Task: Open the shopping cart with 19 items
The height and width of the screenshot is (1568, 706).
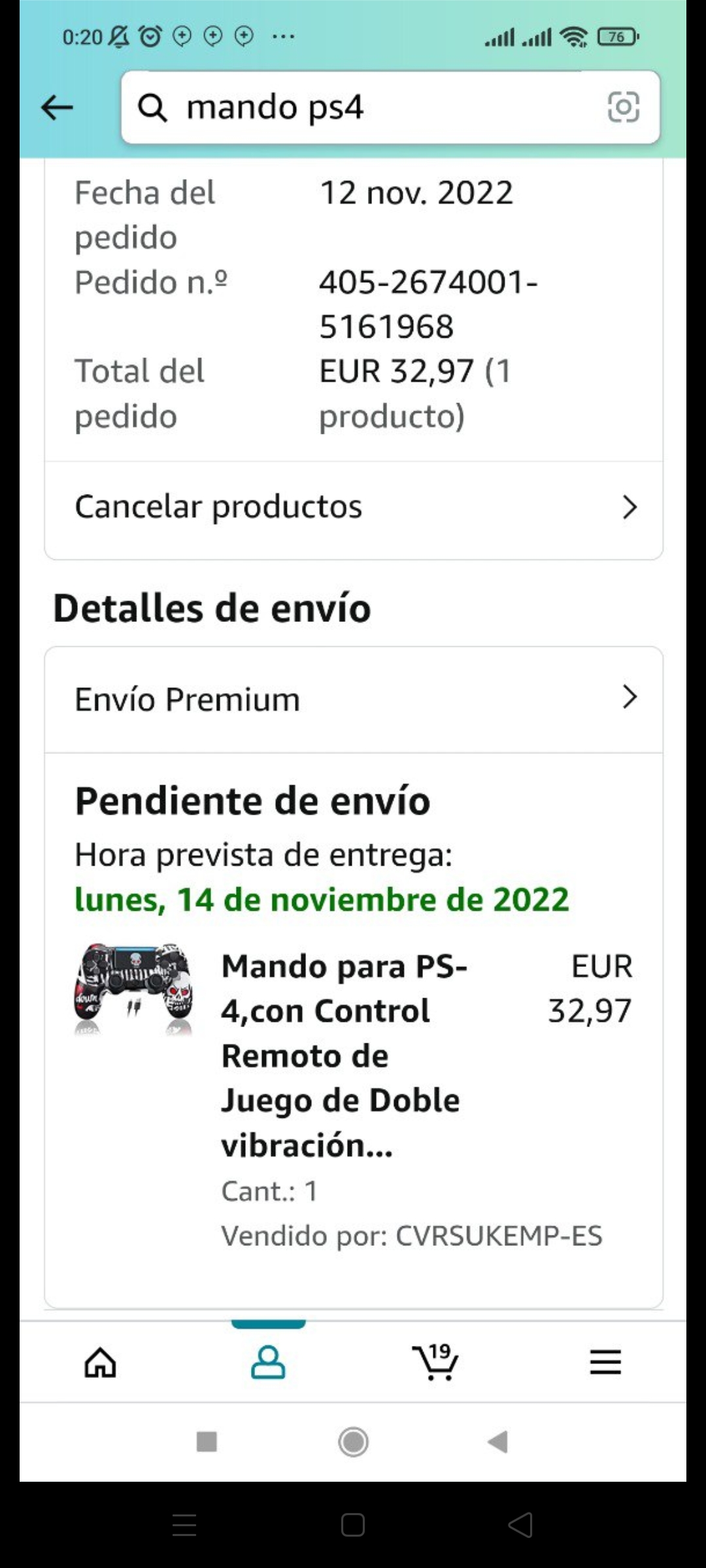Action: (435, 1362)
